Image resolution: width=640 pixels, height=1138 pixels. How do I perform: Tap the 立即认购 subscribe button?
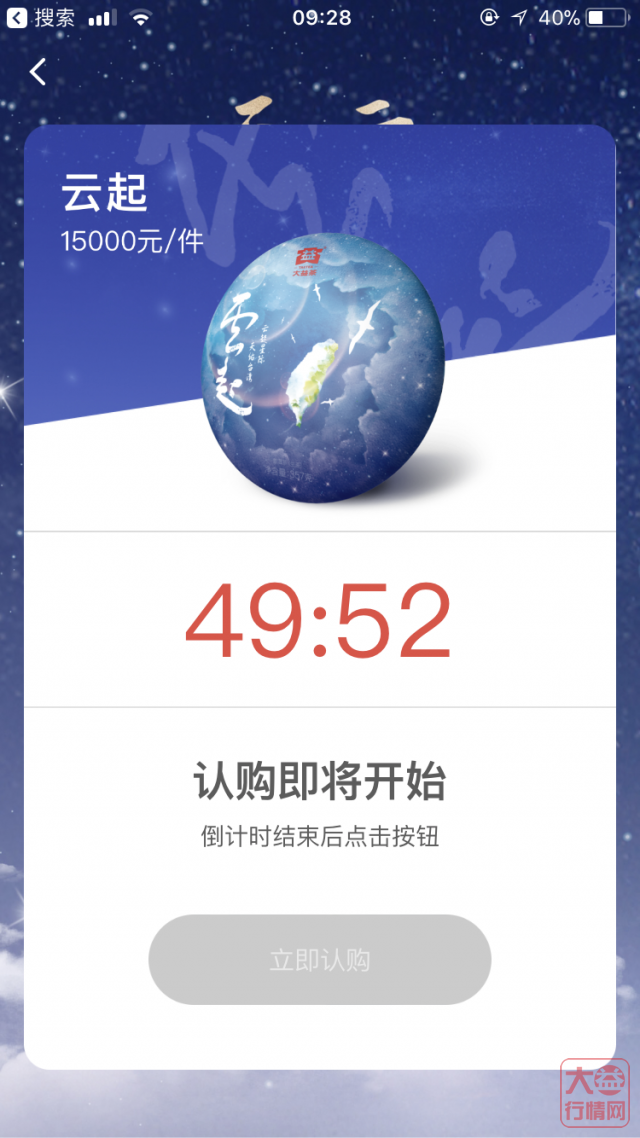[x=320, y=959]
